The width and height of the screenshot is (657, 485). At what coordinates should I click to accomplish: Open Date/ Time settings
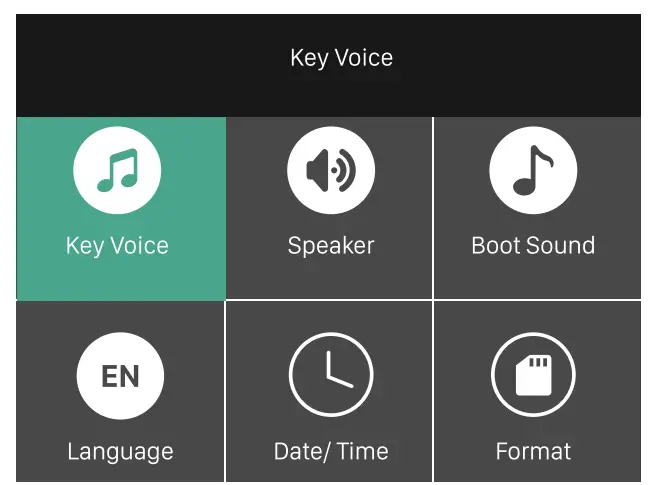point(330,392)
